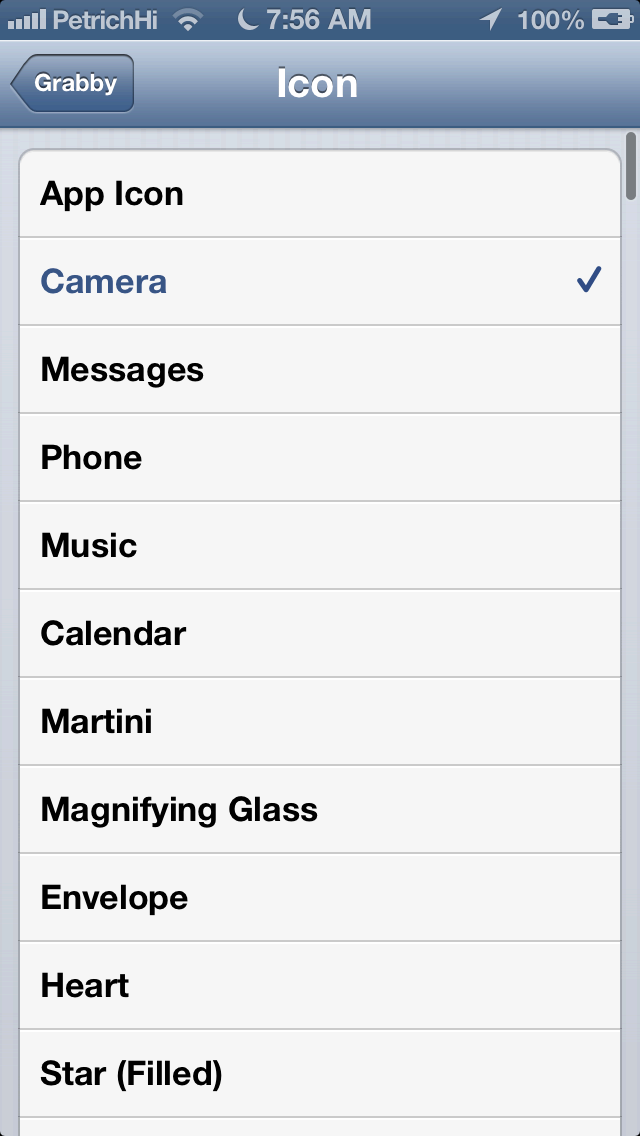
Task: Select the Martini icon
Action: click(x=320, y=722)
